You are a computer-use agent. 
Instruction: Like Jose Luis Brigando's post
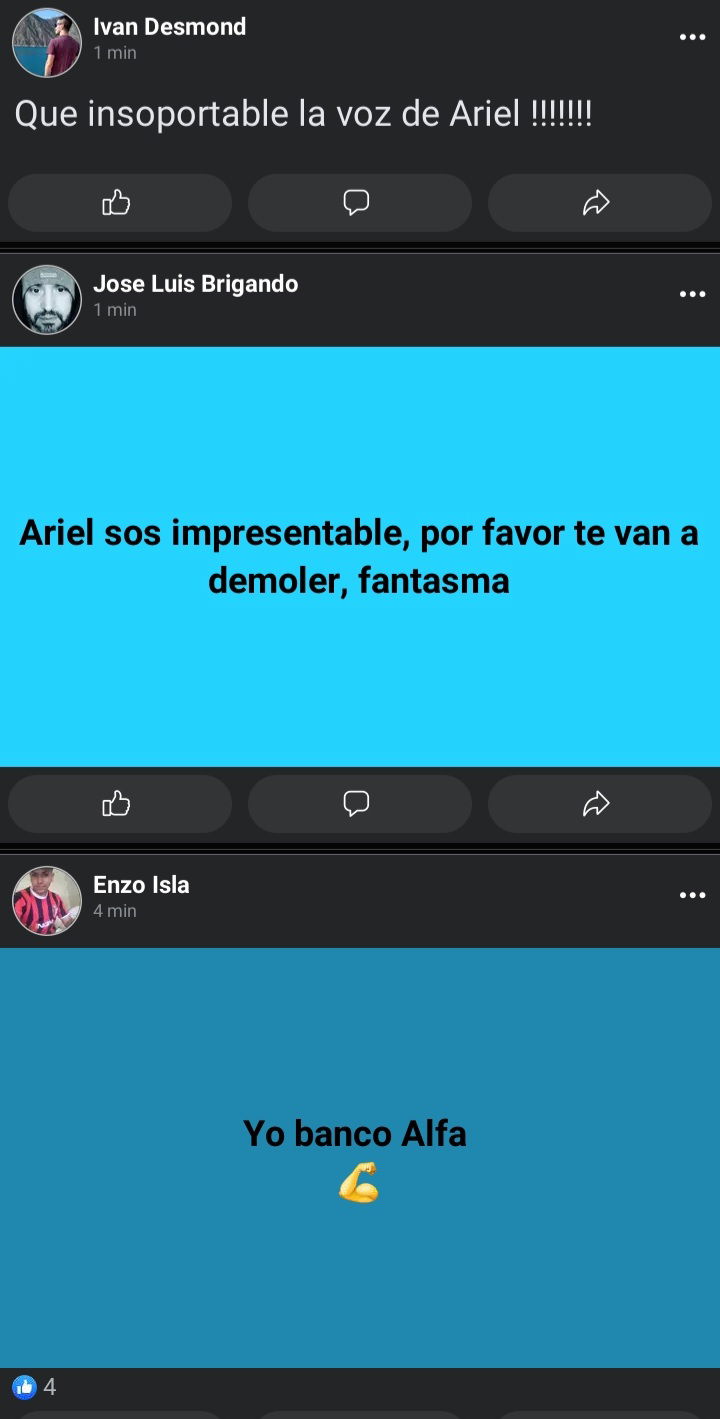click(120, 804)
